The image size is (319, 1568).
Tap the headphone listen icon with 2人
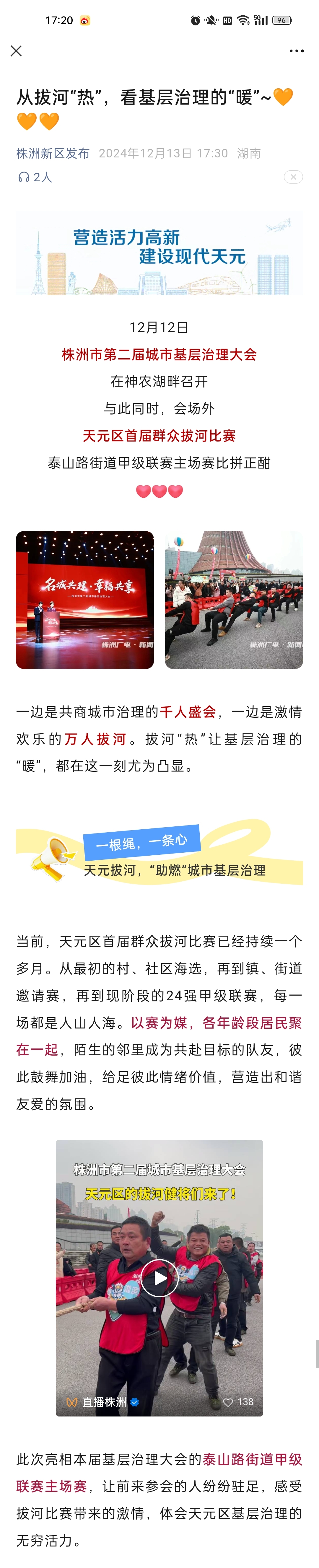click(x=35, y=177)
